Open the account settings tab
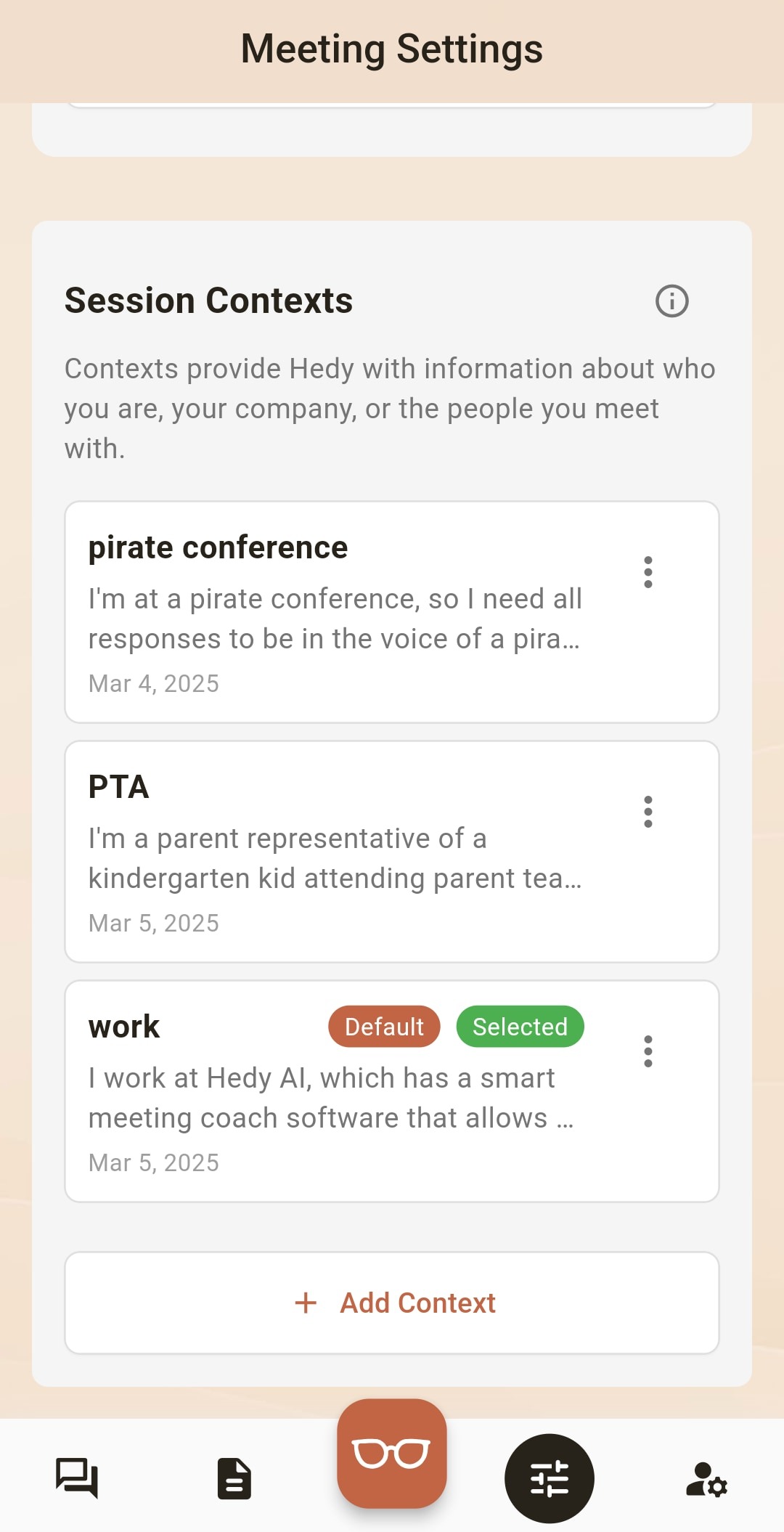784x1532 pixels. pos(706,1478)
